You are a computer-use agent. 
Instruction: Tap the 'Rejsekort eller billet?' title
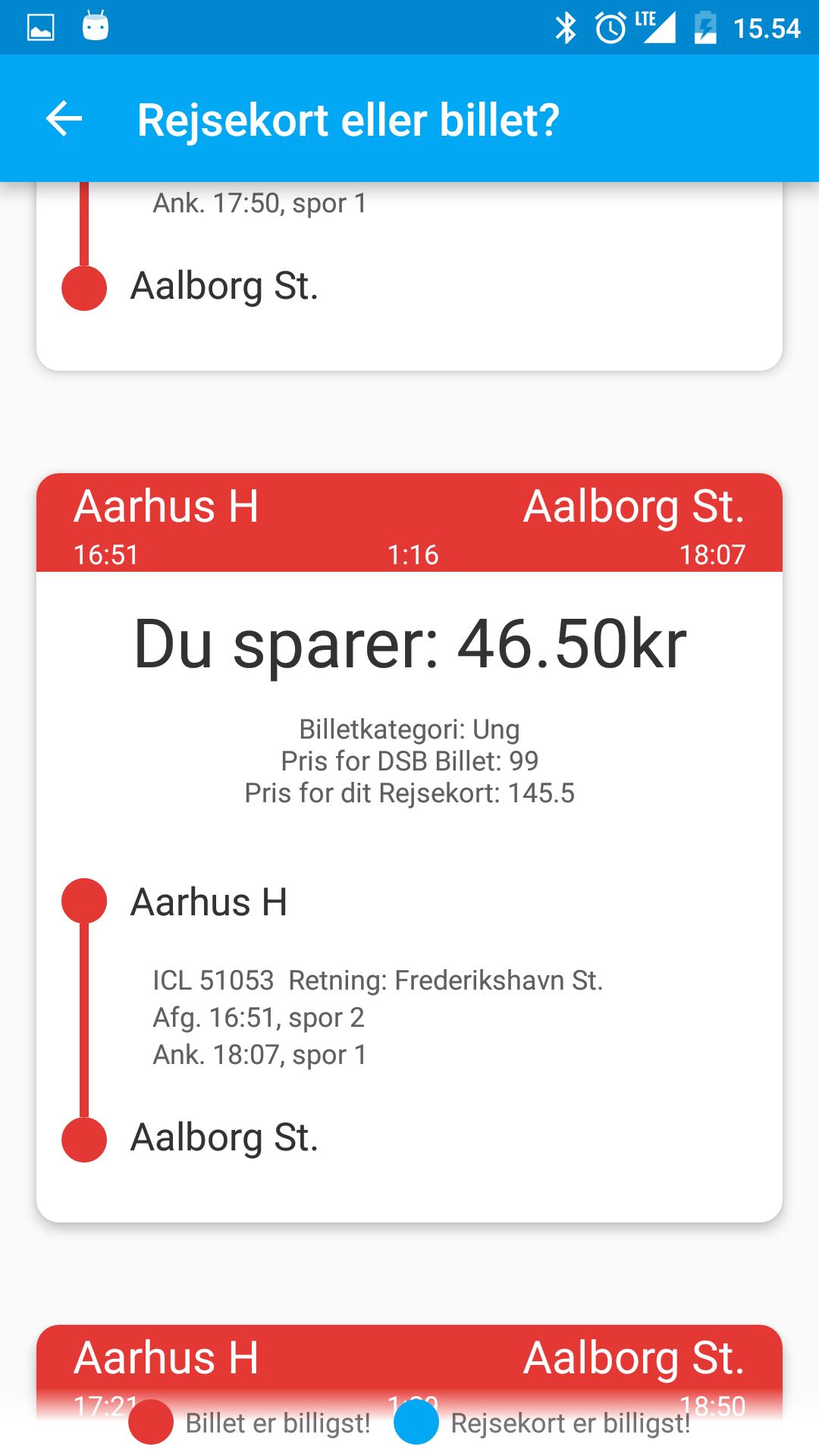(348, 118)
